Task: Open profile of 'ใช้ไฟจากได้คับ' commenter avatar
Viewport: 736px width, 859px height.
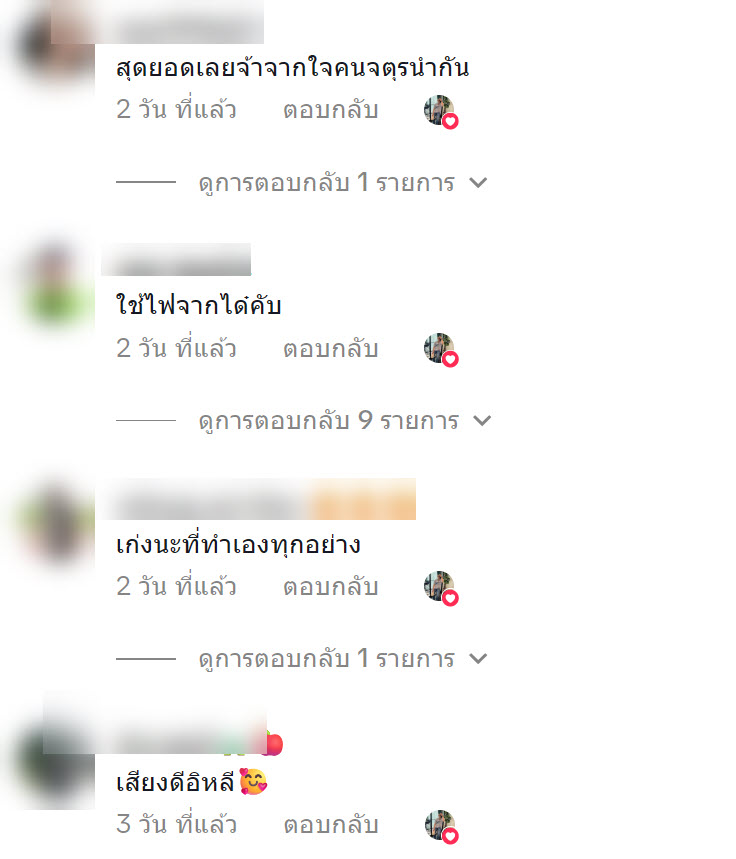Action: coord(58,285)
